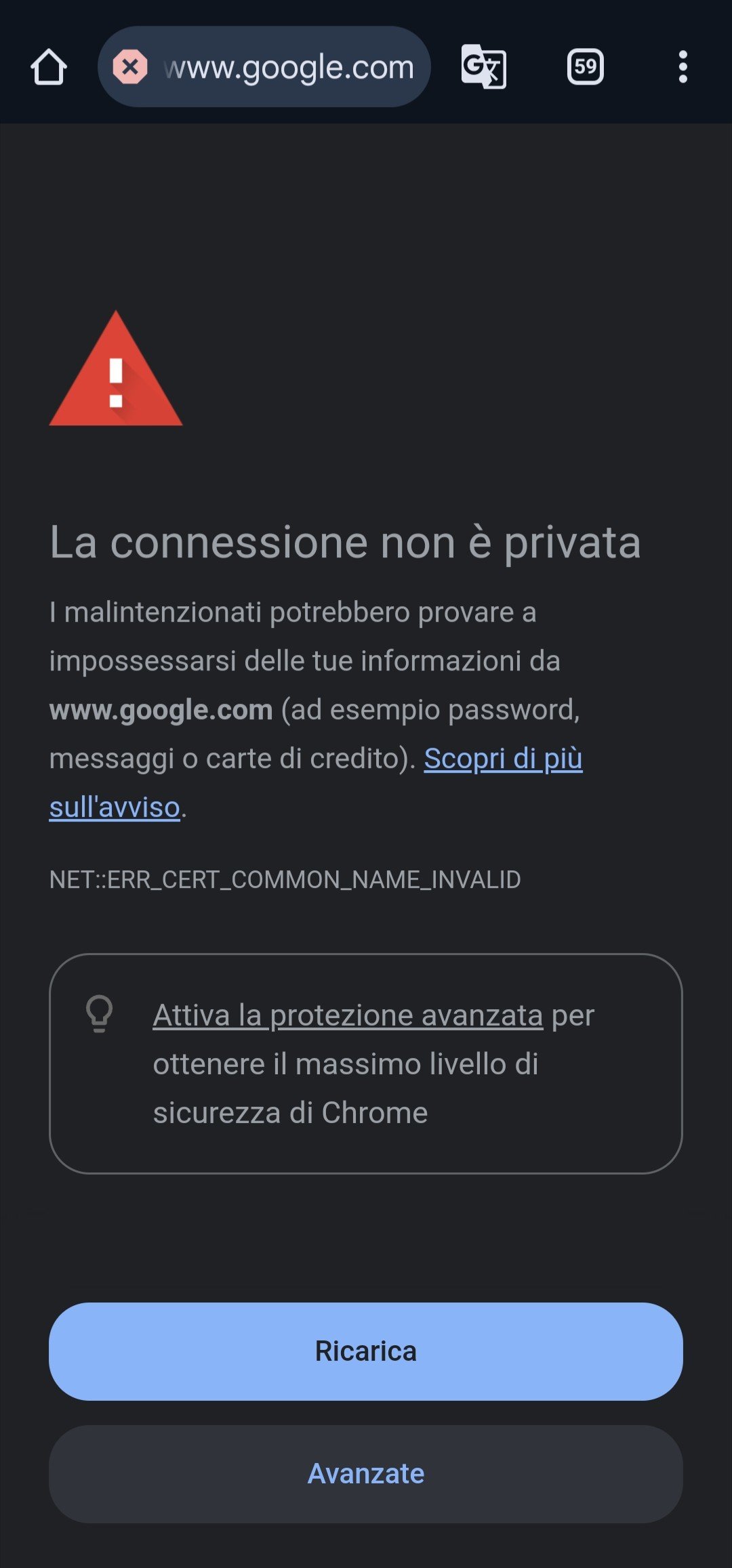This screenshot has height=1568, width=732.
Task: Reload the page with Ricarica
Action: click(x=366, y=1351)
